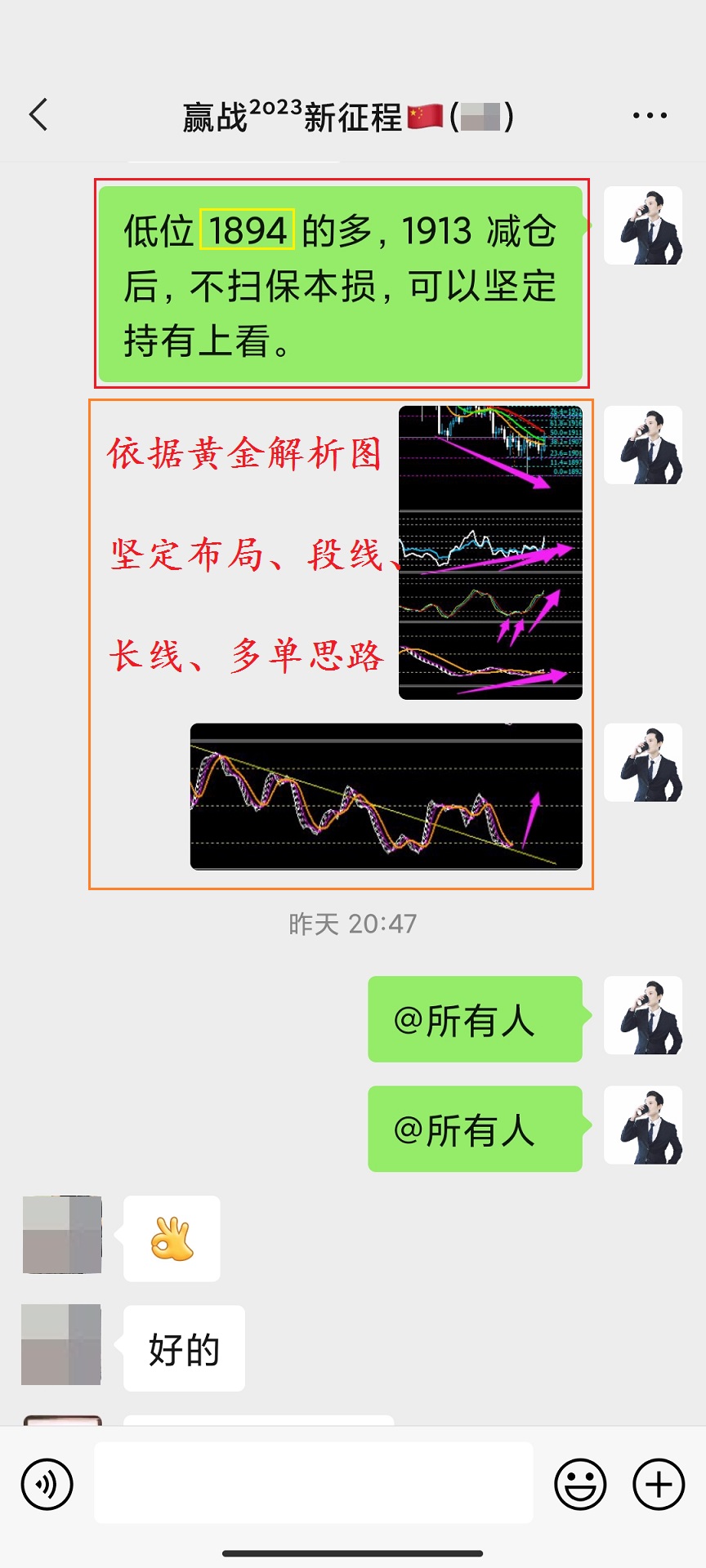Viewport: 706px width, 1568px height.
Task: Open avatar beside the OK hand emoji
Action: (x=62, y=1235)
